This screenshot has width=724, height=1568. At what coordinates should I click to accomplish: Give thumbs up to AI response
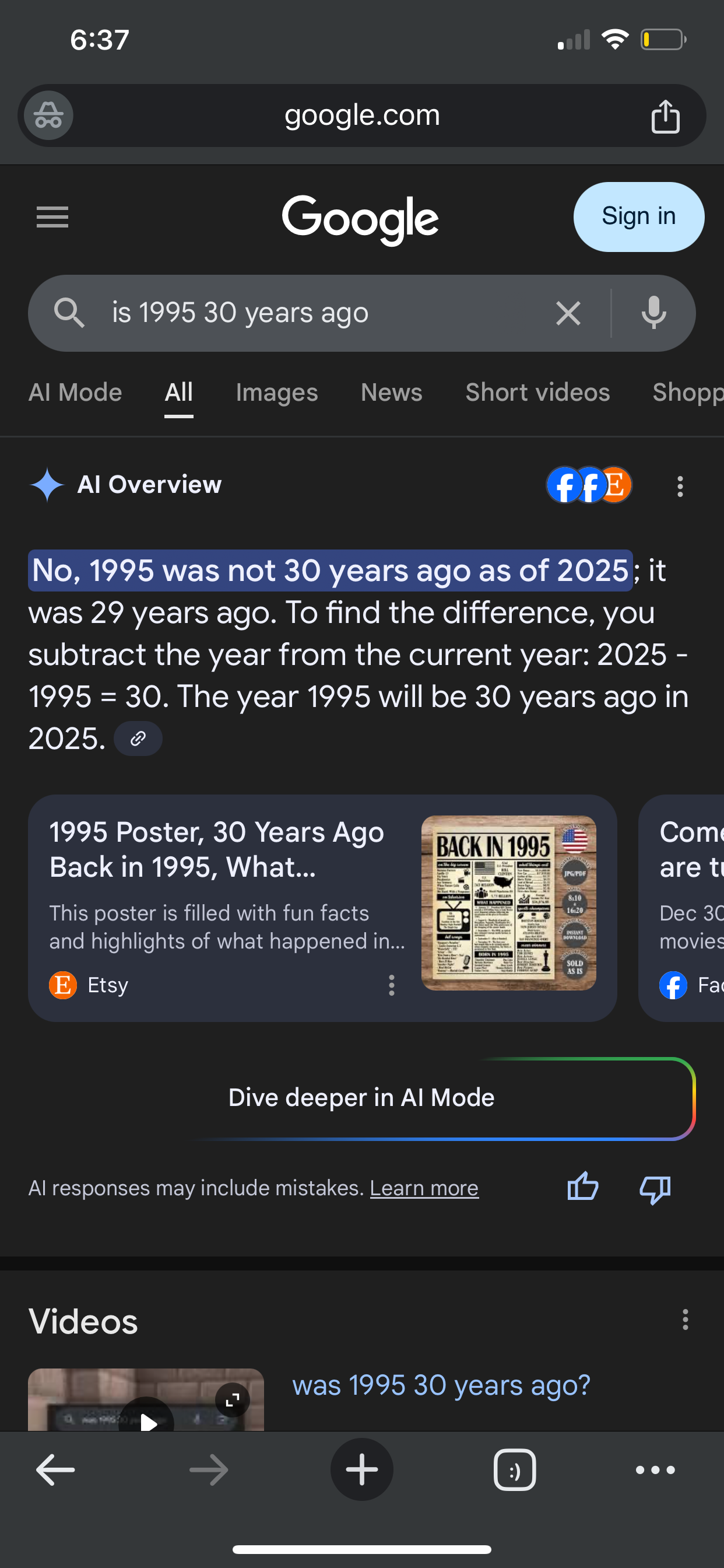tap(582, 1187)
